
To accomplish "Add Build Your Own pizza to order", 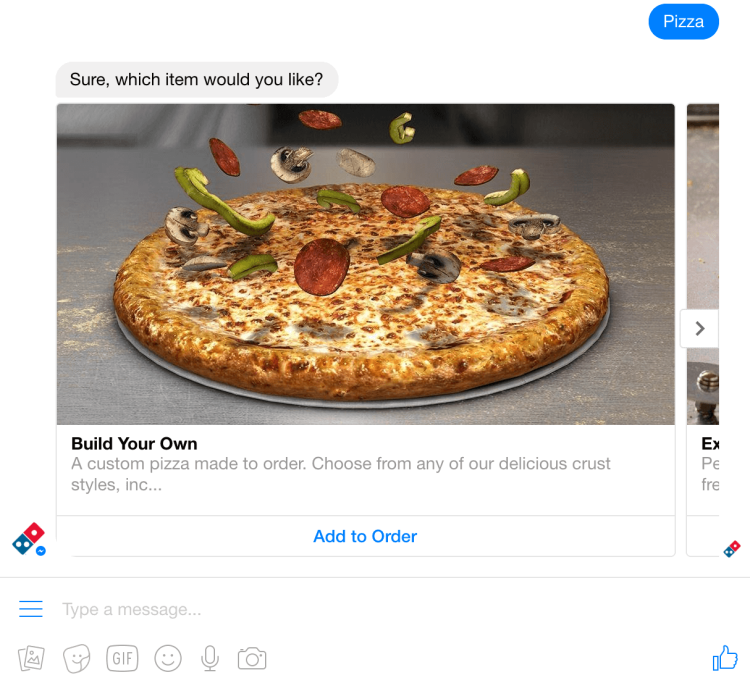I will click(x=365, y=536).
